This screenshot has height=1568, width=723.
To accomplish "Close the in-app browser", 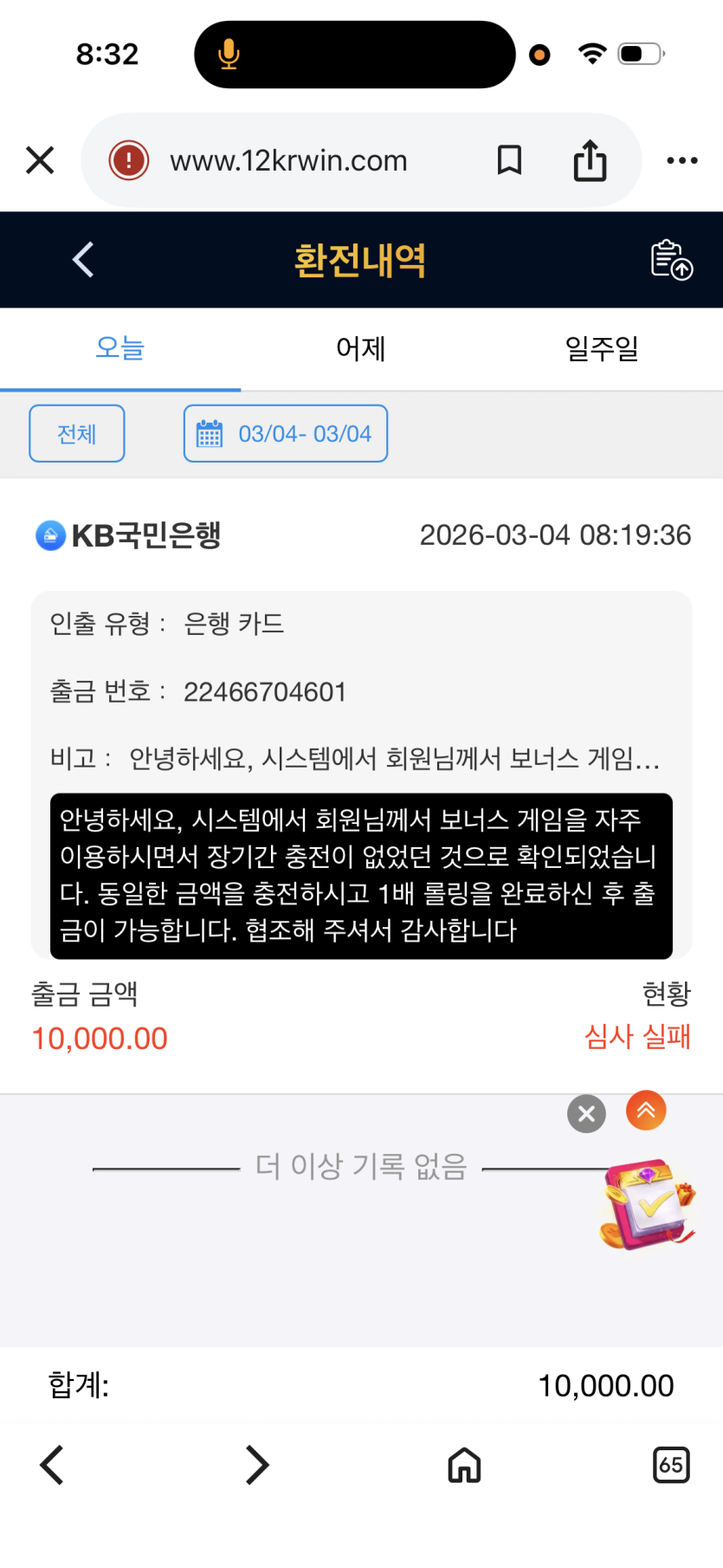I will tap(40, 160).
